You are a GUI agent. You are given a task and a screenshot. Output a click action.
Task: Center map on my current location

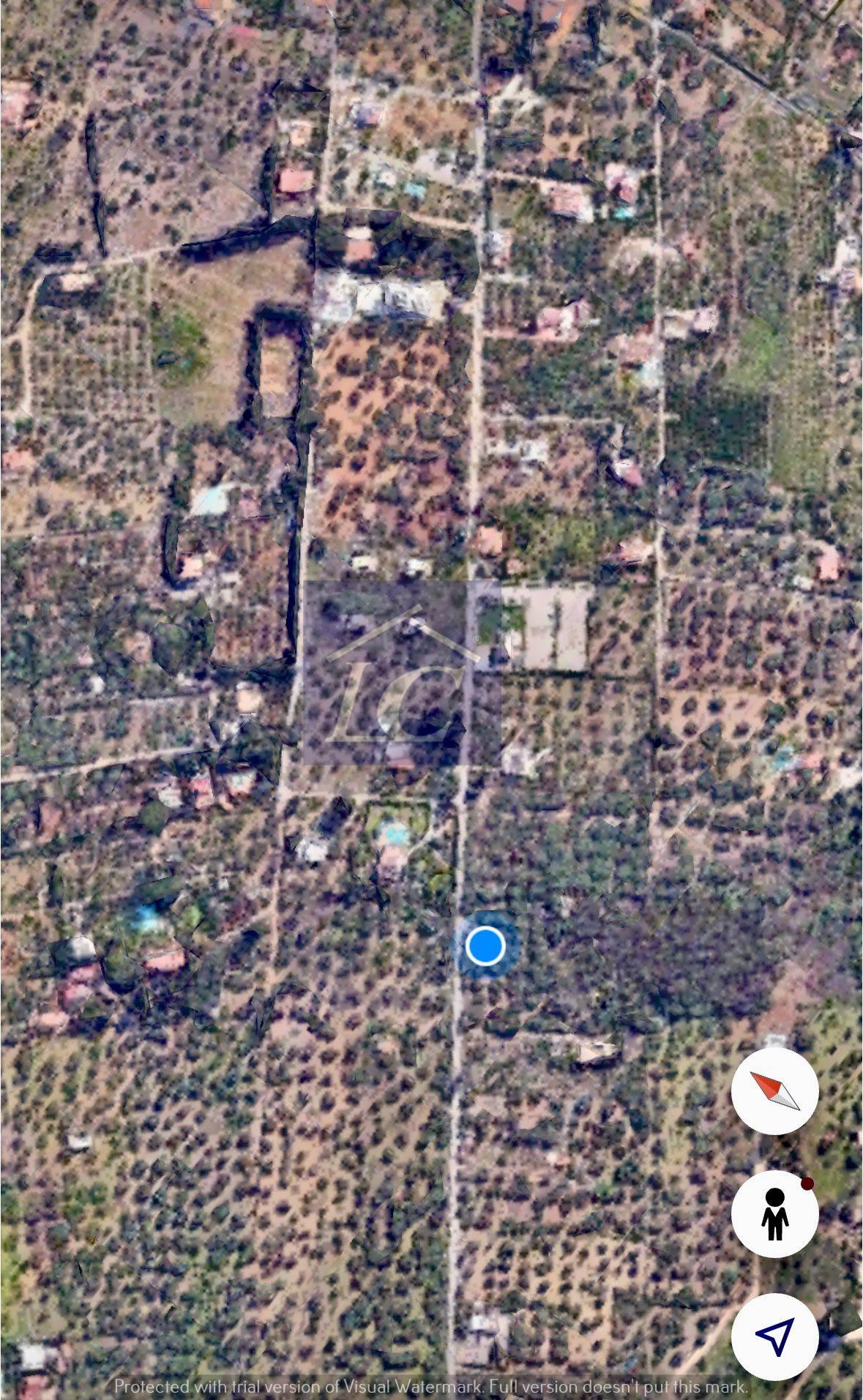774,1337
